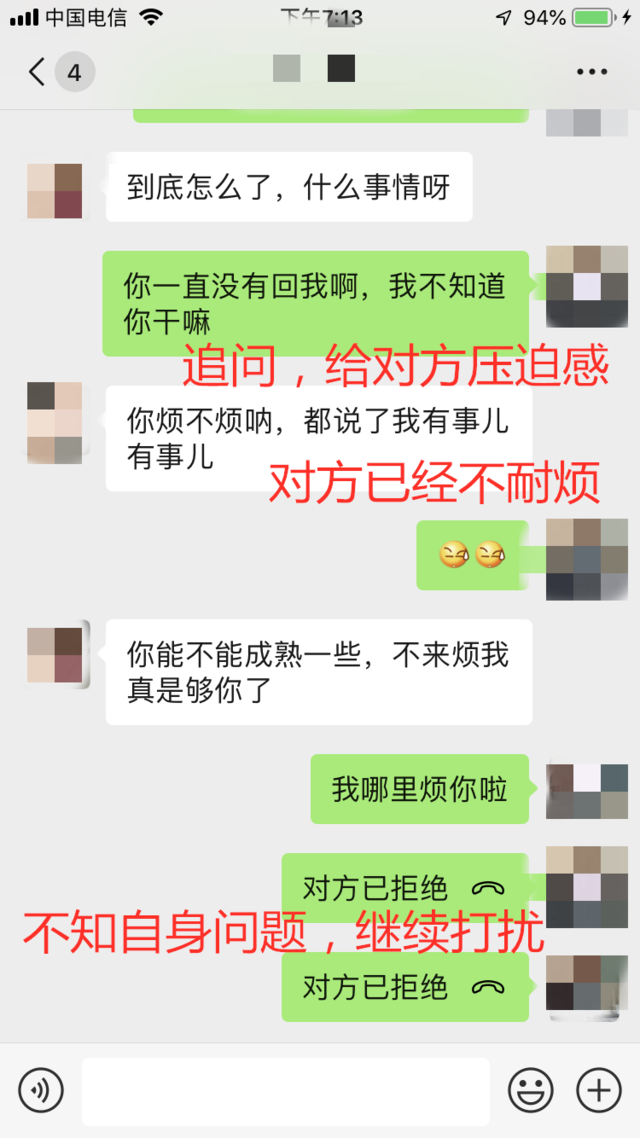Redial from the last 对方已拒绝 call bubble
640x1138 pixels.
pyautogui.click(x=404, y=987)
